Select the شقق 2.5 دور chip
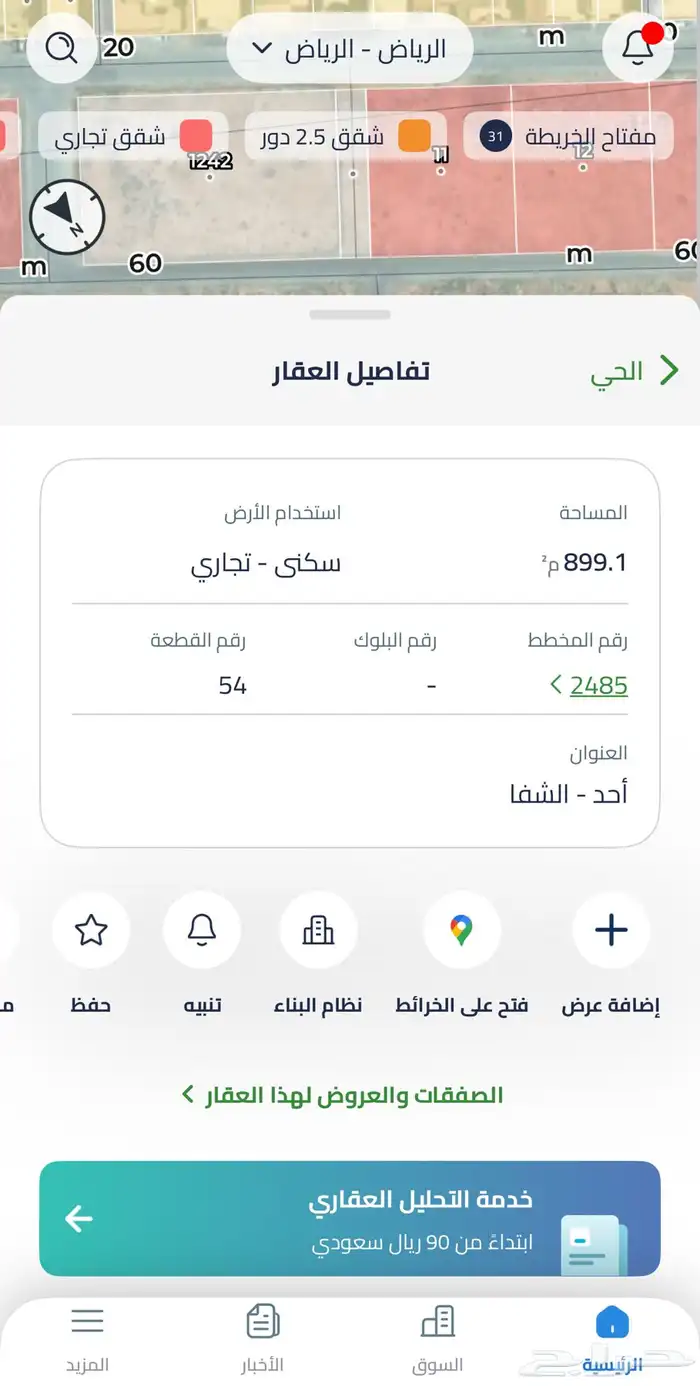Screen dimensions: 700x1386 [x=345, y=137]
